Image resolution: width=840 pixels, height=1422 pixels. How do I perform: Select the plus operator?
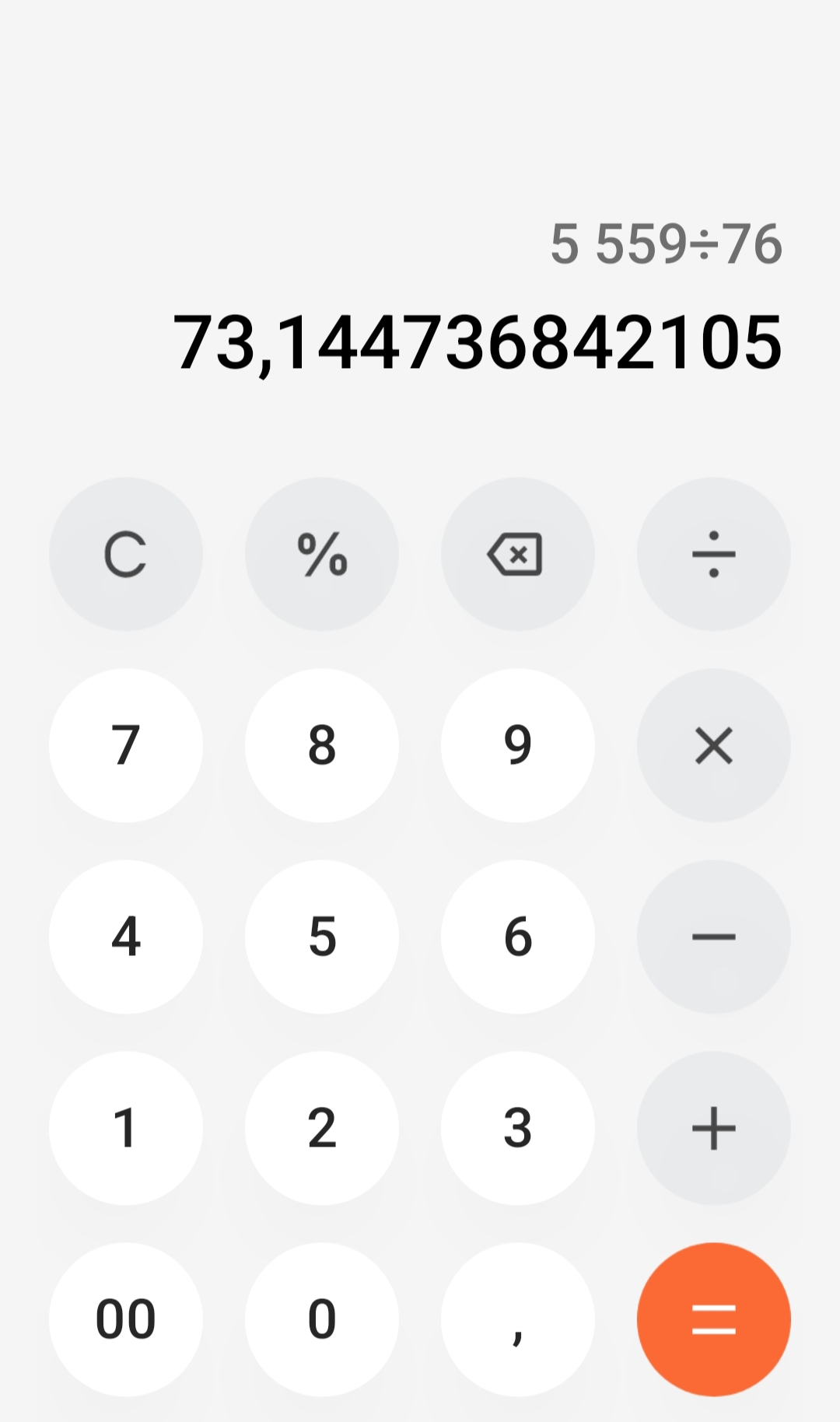(714, 1128)
